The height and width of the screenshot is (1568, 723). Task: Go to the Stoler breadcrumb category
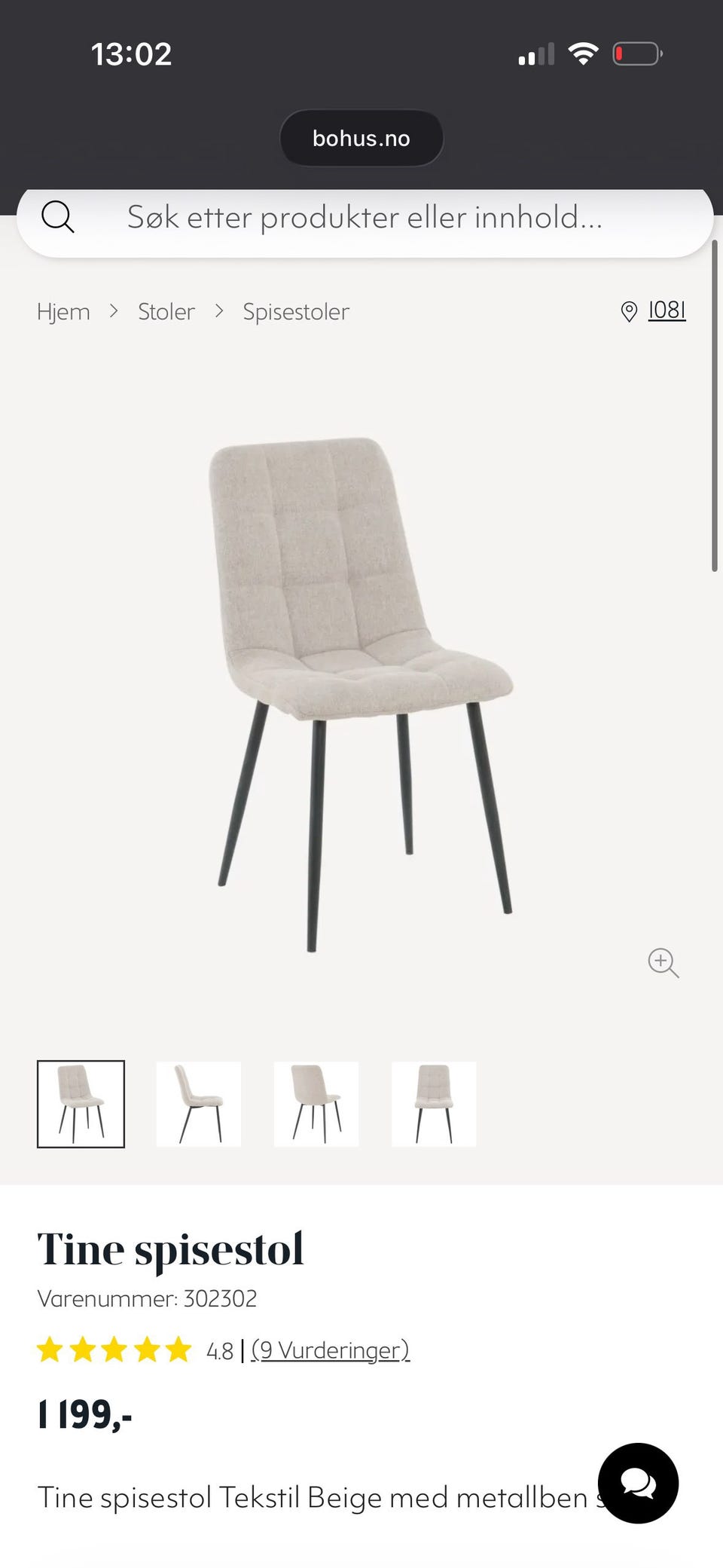coord(166,311)
